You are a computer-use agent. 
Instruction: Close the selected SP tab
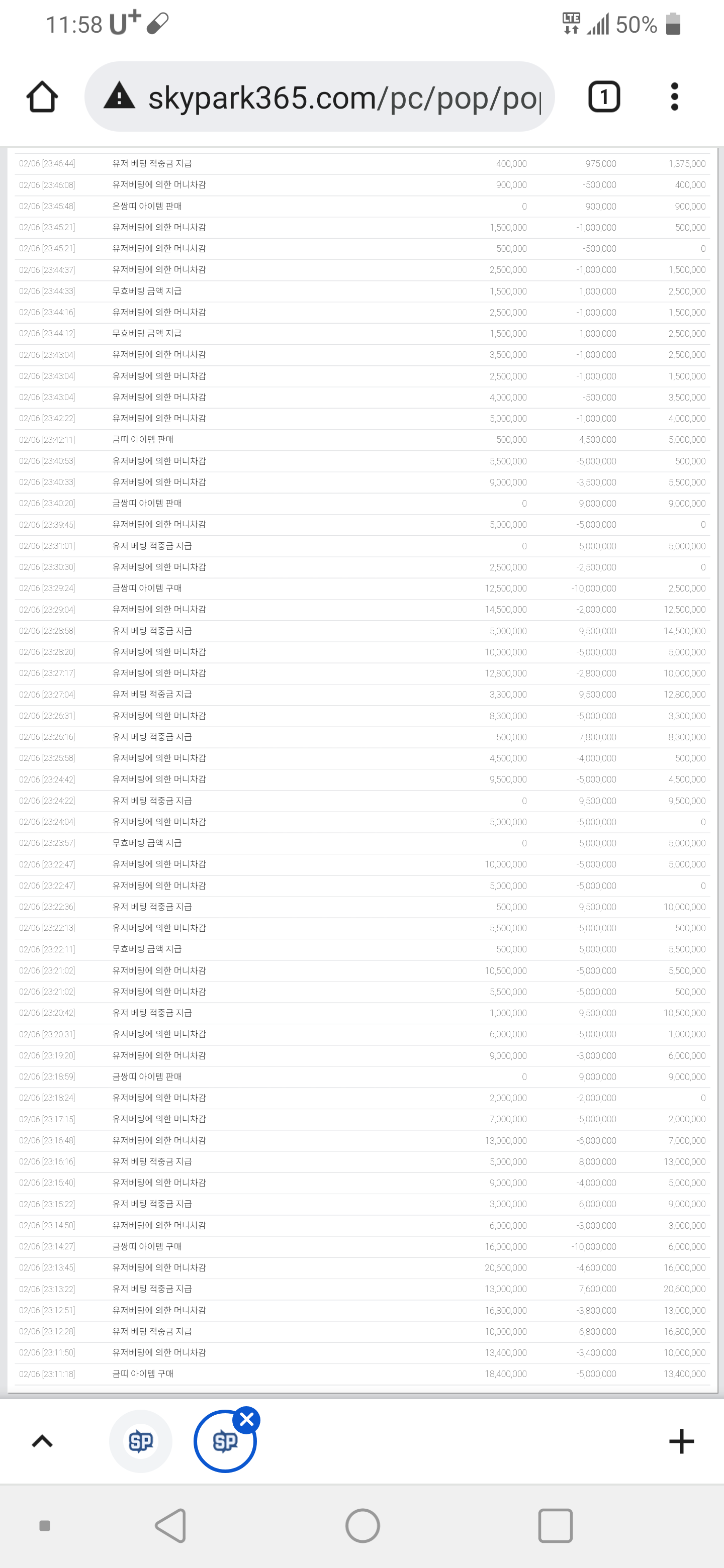click(x=246, y=1419)
